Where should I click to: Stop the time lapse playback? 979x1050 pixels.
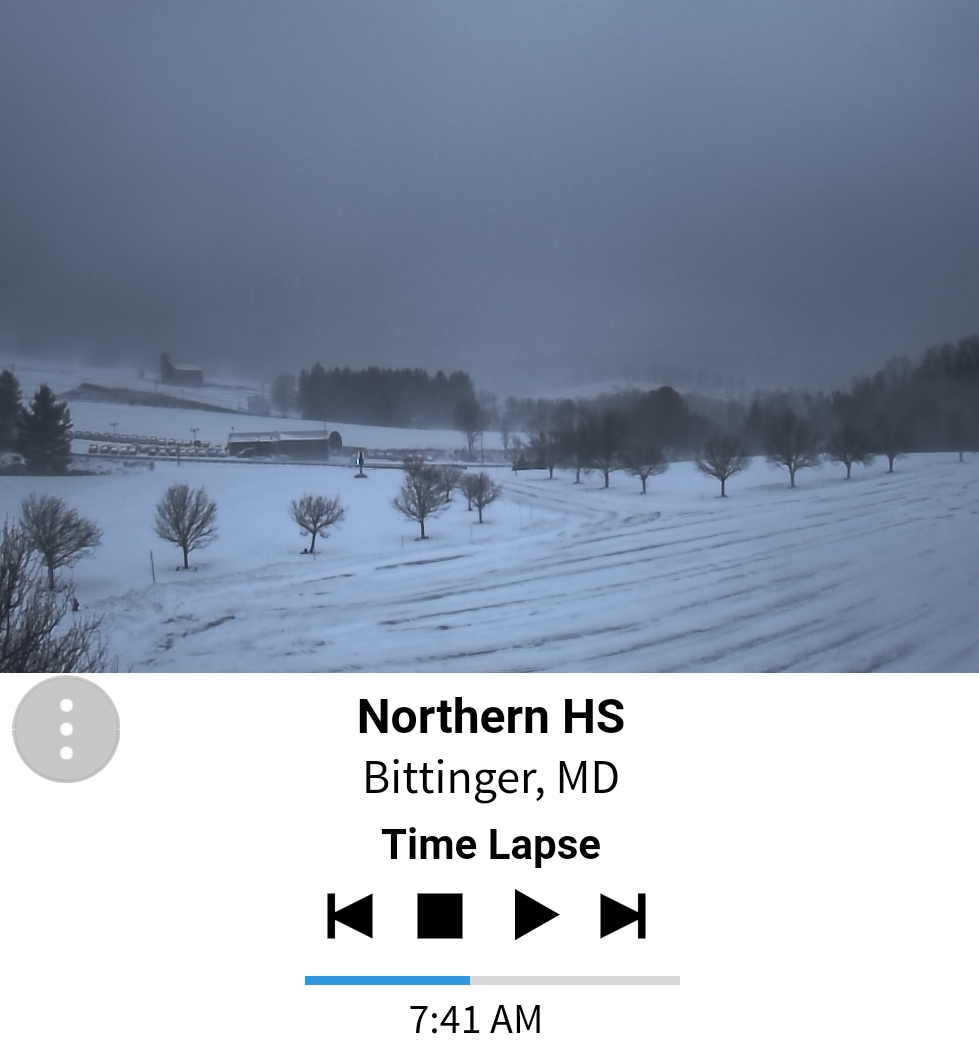click(x=440, y=915)
